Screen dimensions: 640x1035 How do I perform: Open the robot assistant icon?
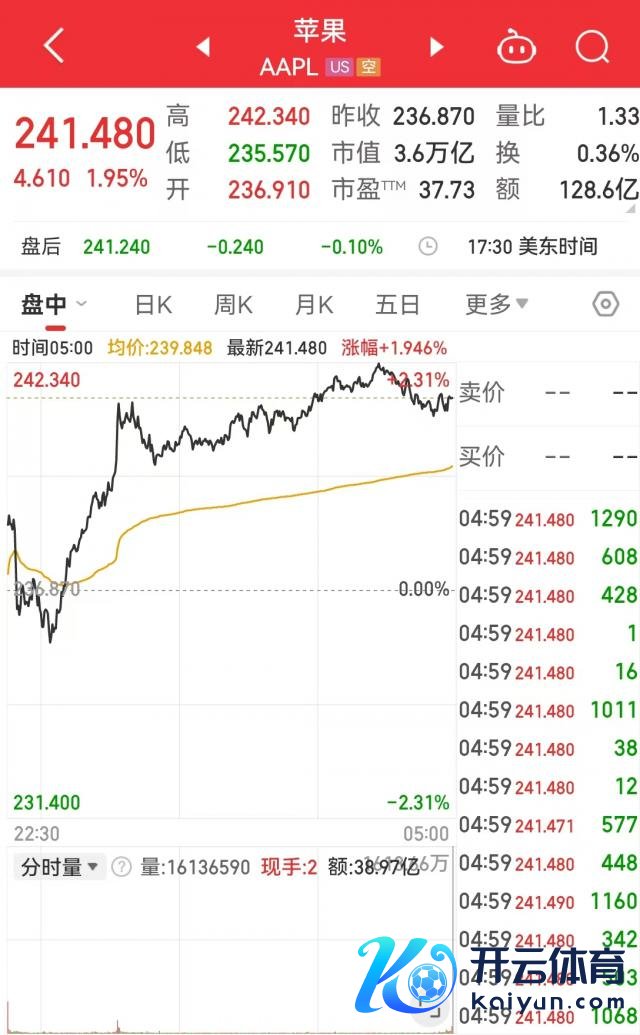coord(515,46)
